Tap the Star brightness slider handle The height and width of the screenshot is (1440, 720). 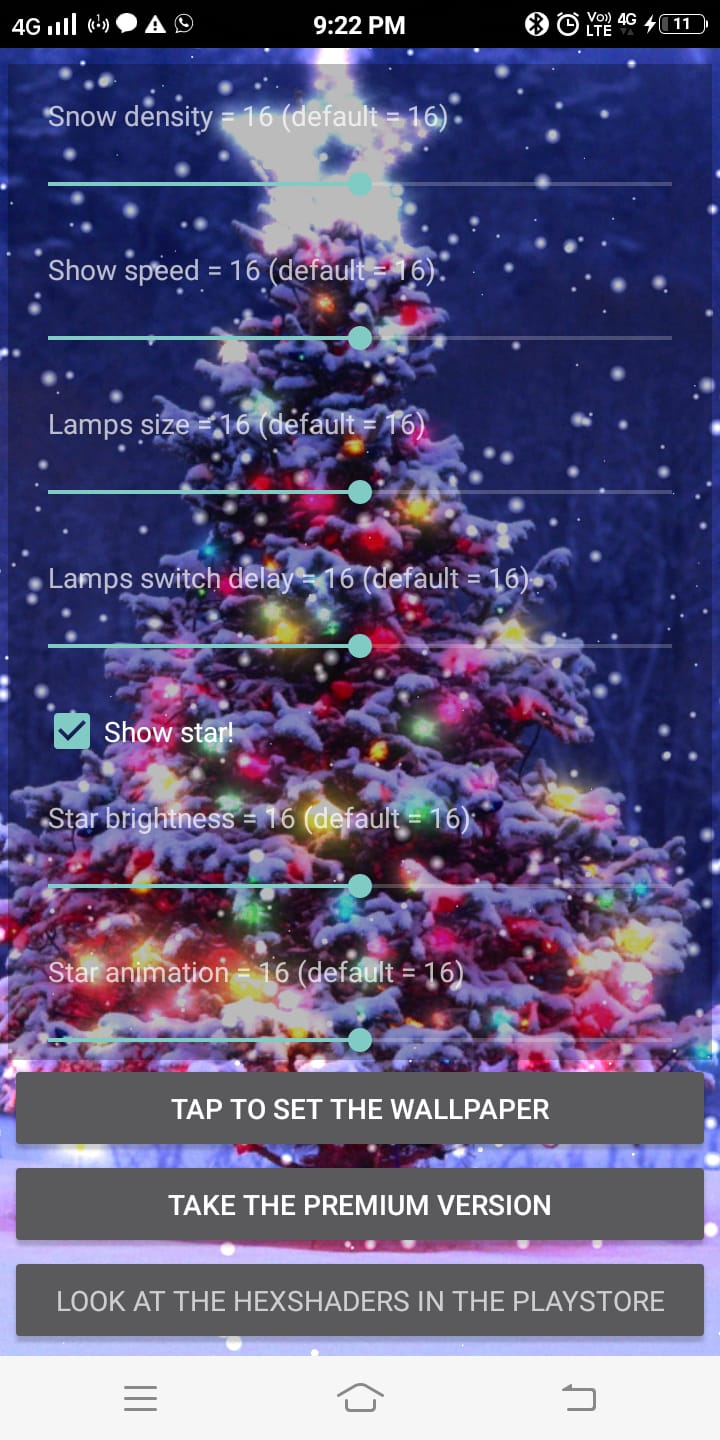click(360, 886)
